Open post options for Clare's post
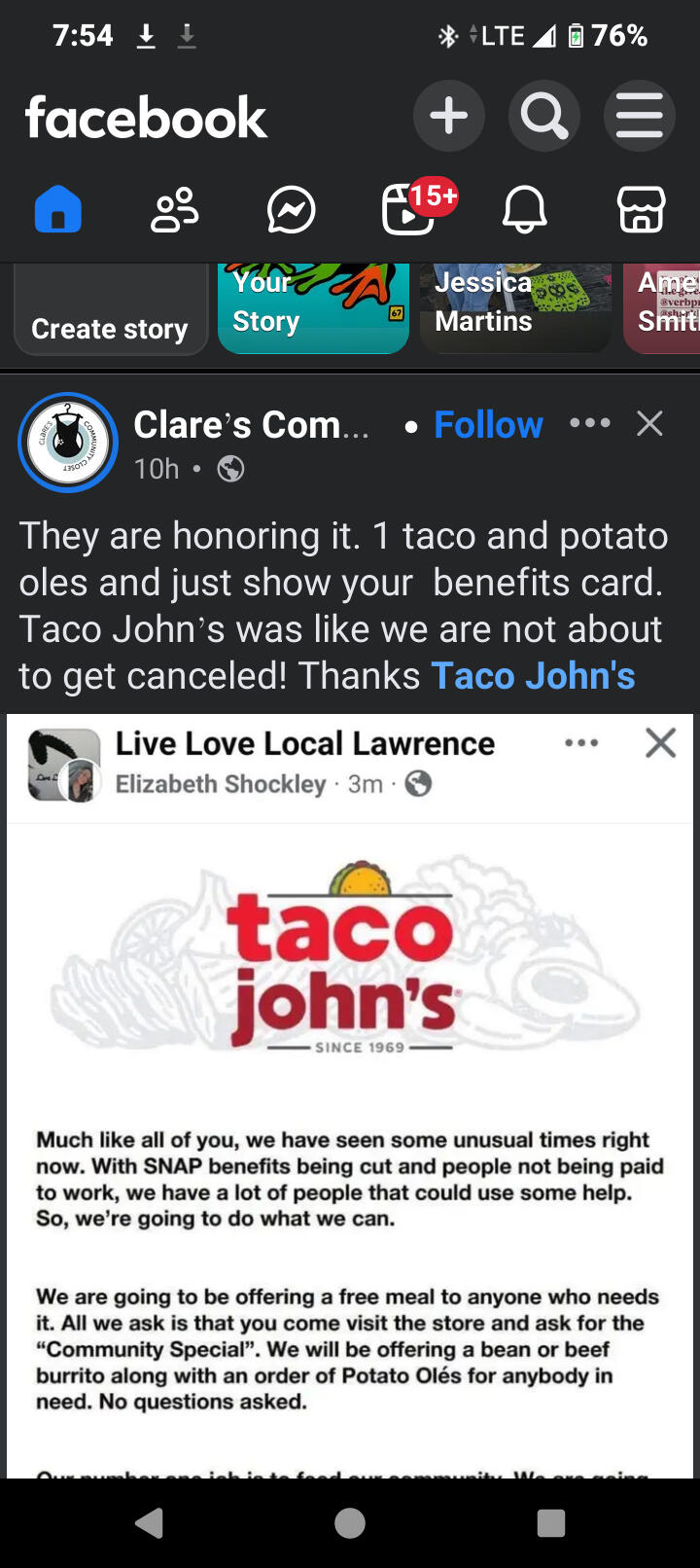700x1568 pixels. click(590, 423)
